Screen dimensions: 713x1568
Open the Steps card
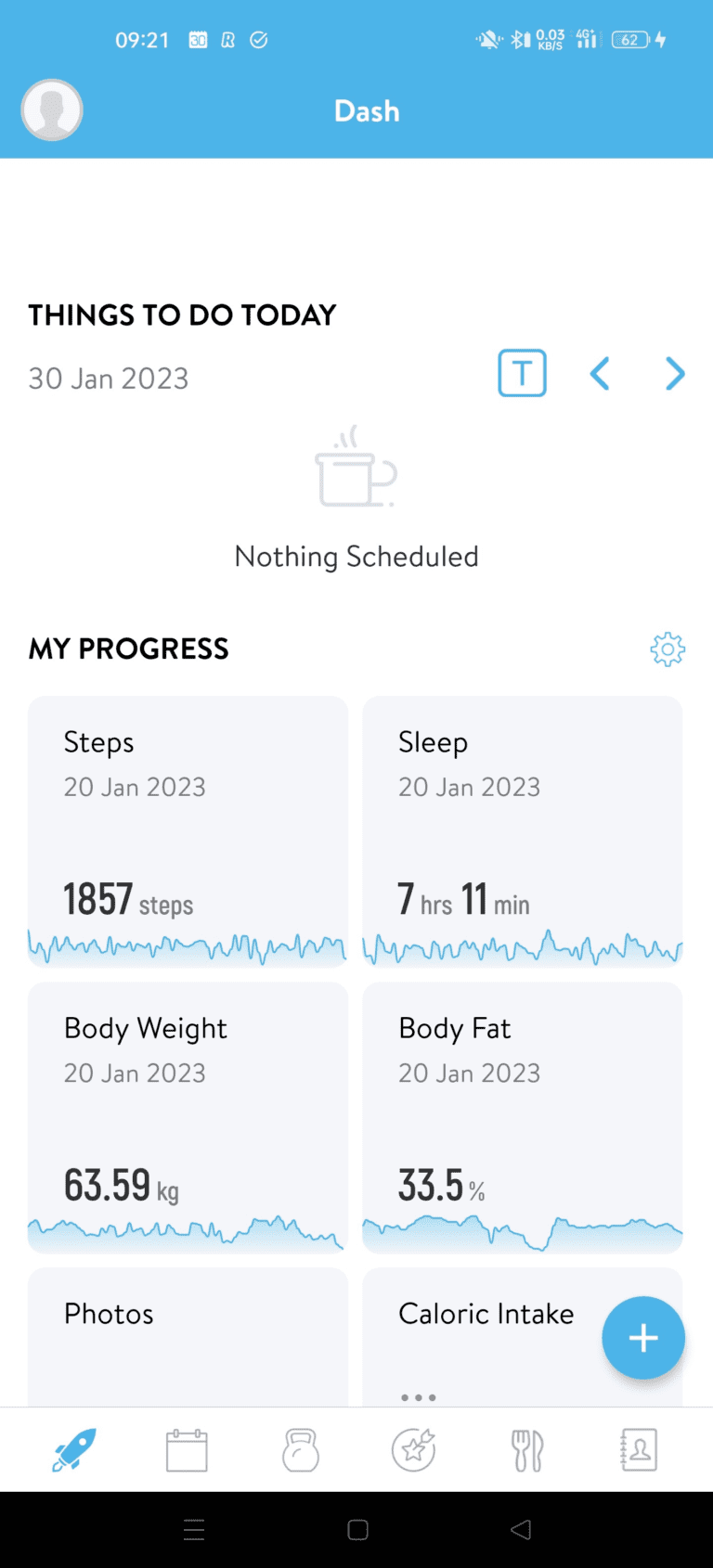click(188, 832)
